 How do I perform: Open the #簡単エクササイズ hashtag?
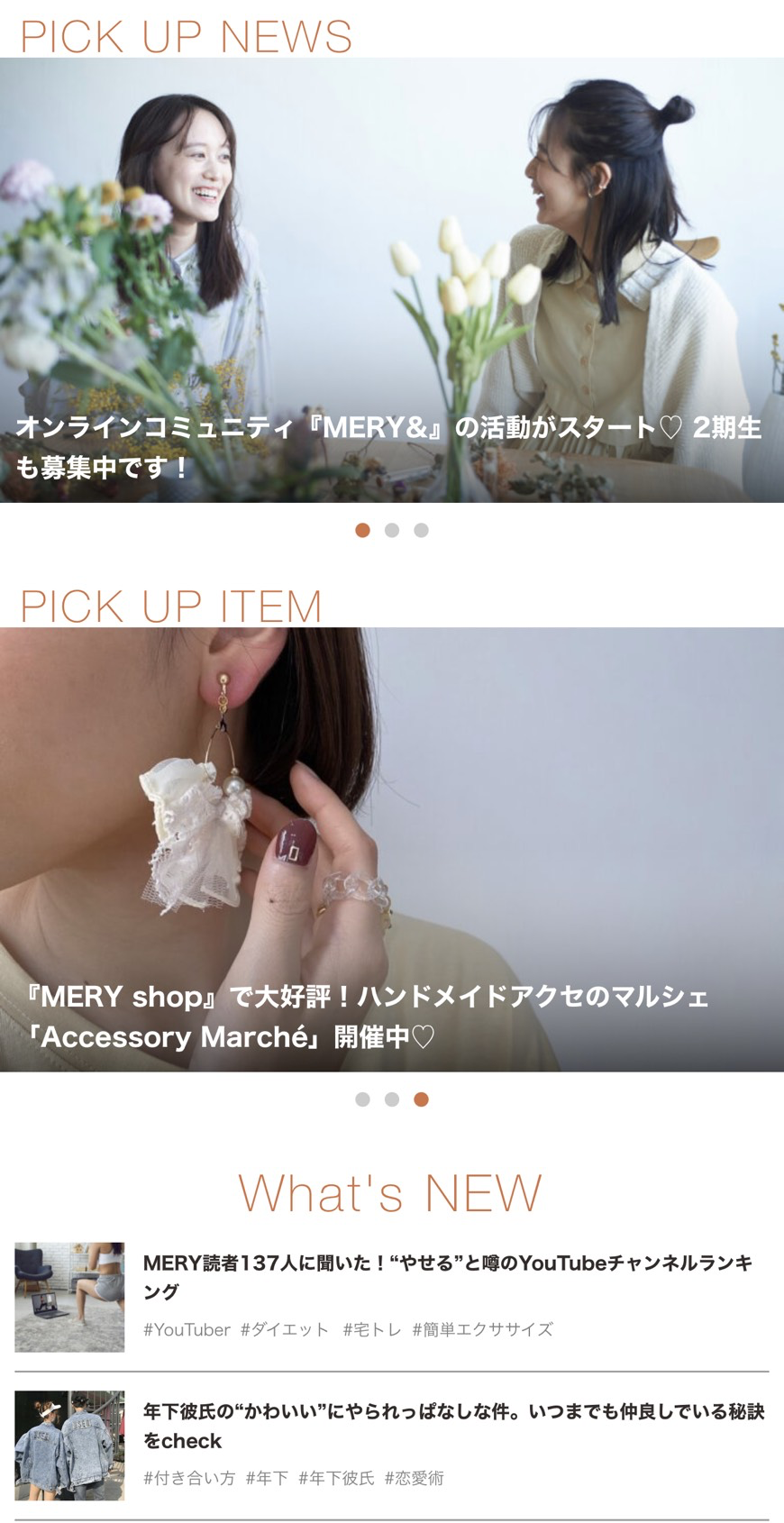(482, 1329)
